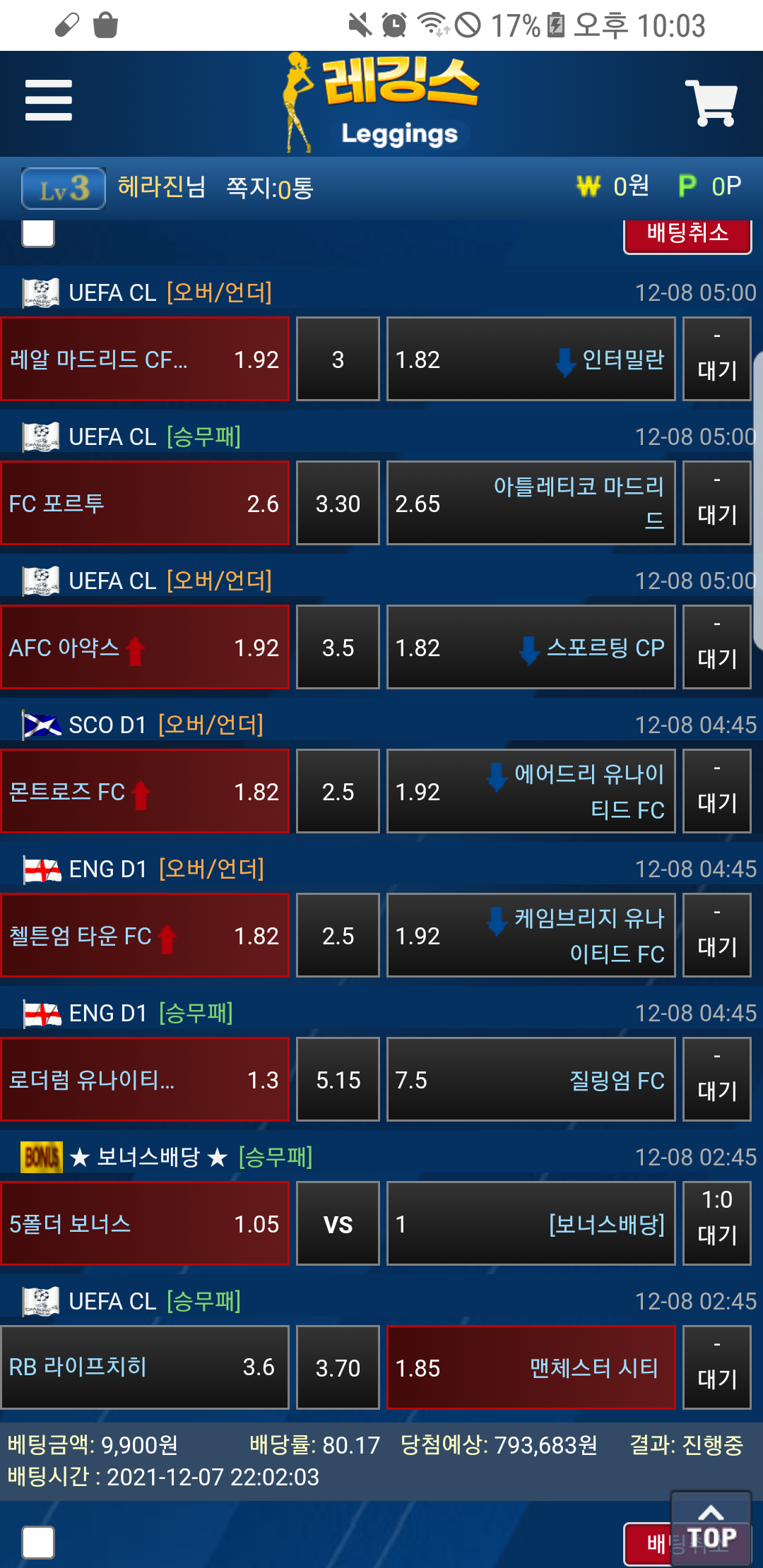Select 로더럼 유나이티드 bet at 1.3
Image resolution: width=763 pixels, height=1568 pixels.
point(145,1079)
